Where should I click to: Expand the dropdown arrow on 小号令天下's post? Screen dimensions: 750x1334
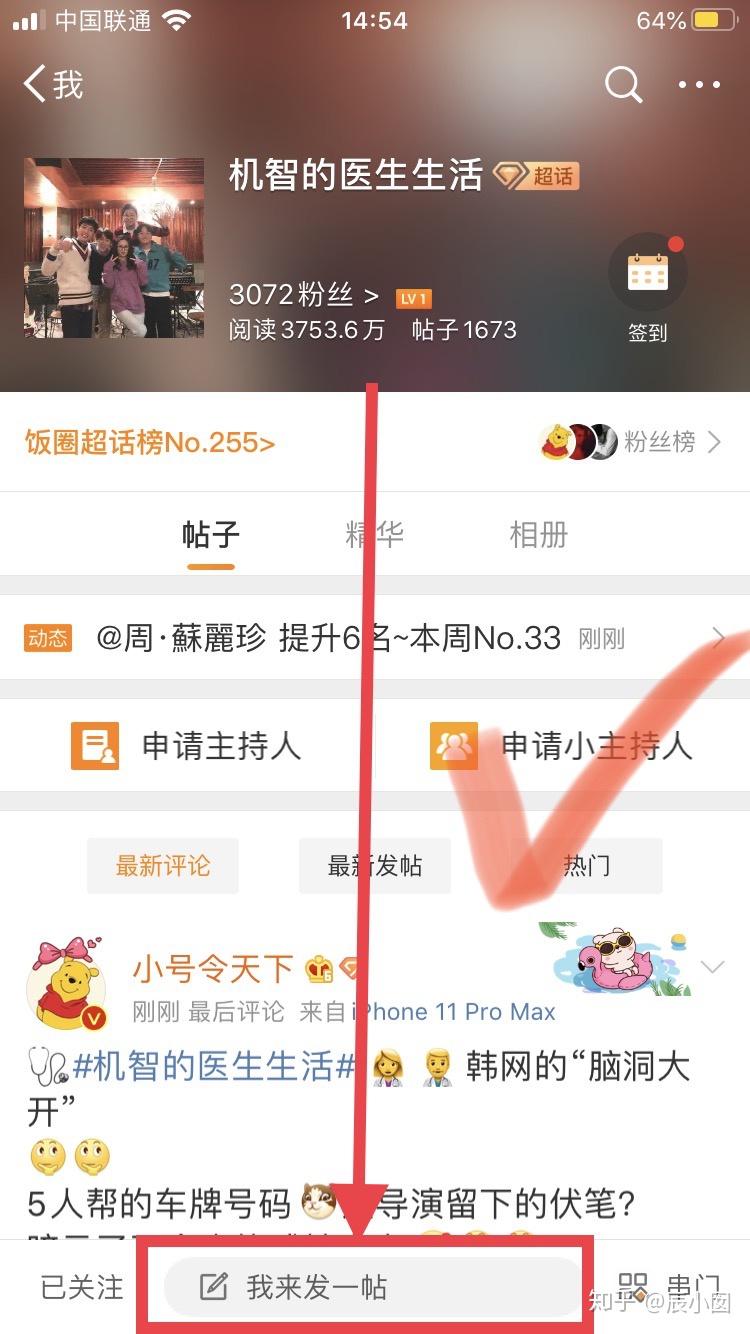[x=712, y=967]
